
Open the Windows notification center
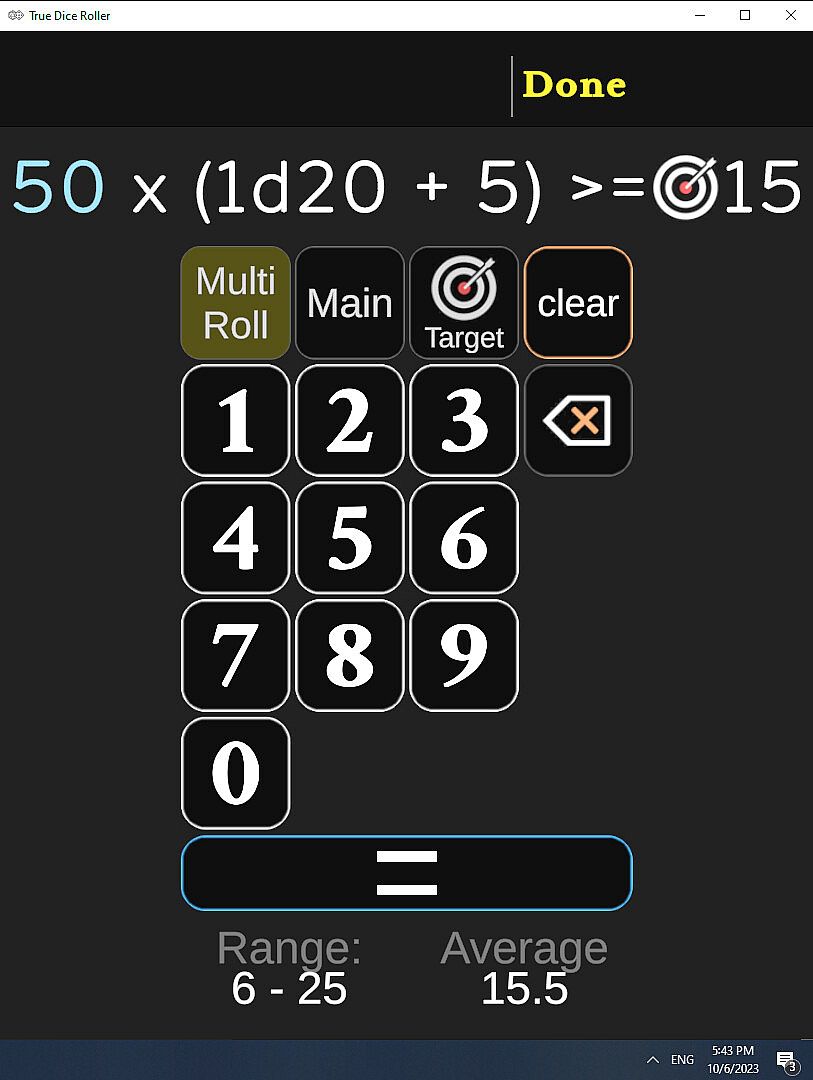tap(785, 1060)
